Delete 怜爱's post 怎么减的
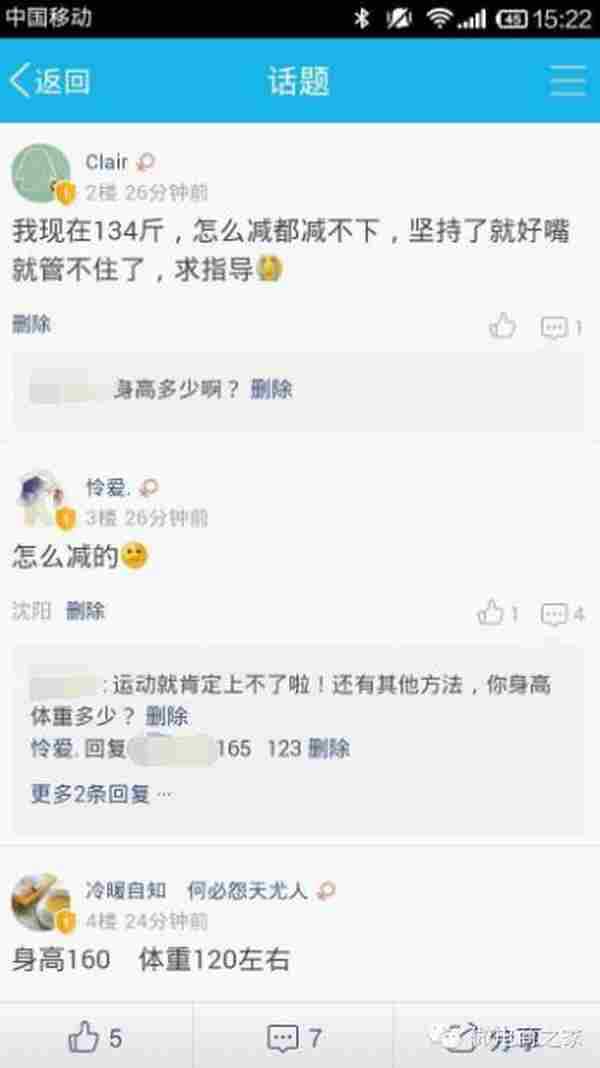This screenshot has height=1068, width=600. point(85,610)
